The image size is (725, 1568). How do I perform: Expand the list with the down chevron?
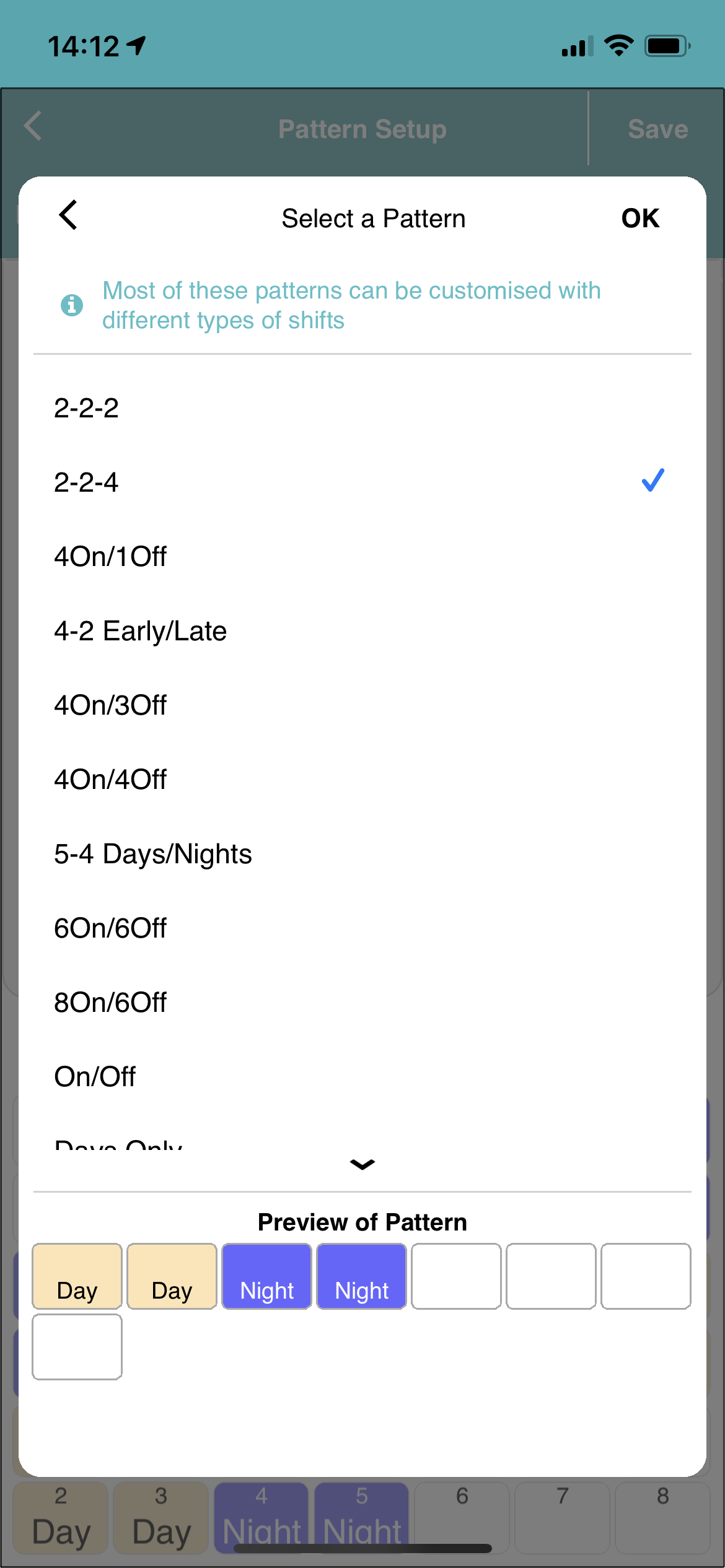point(362,1164)
